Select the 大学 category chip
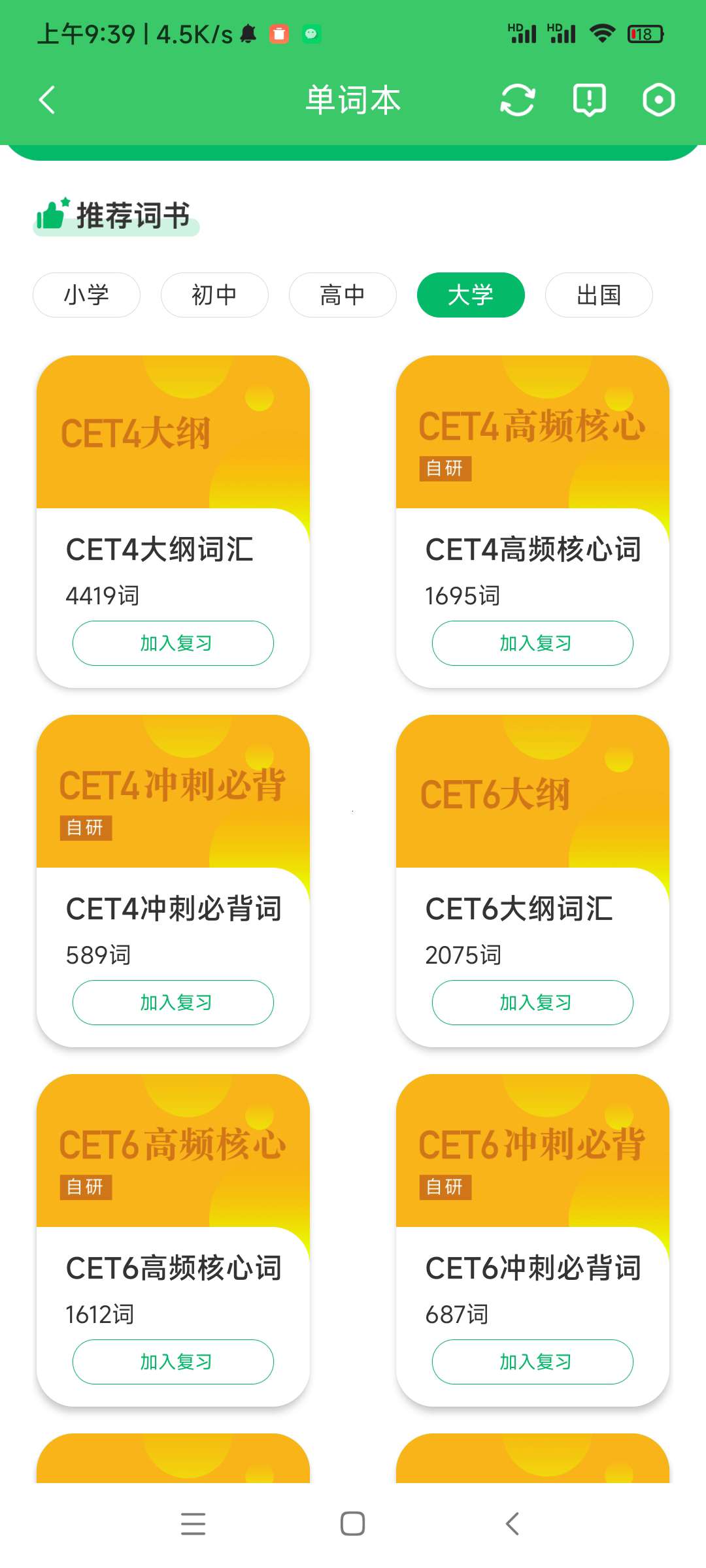This screenshot has width=706, height=1568. click(x=471, y=295)
